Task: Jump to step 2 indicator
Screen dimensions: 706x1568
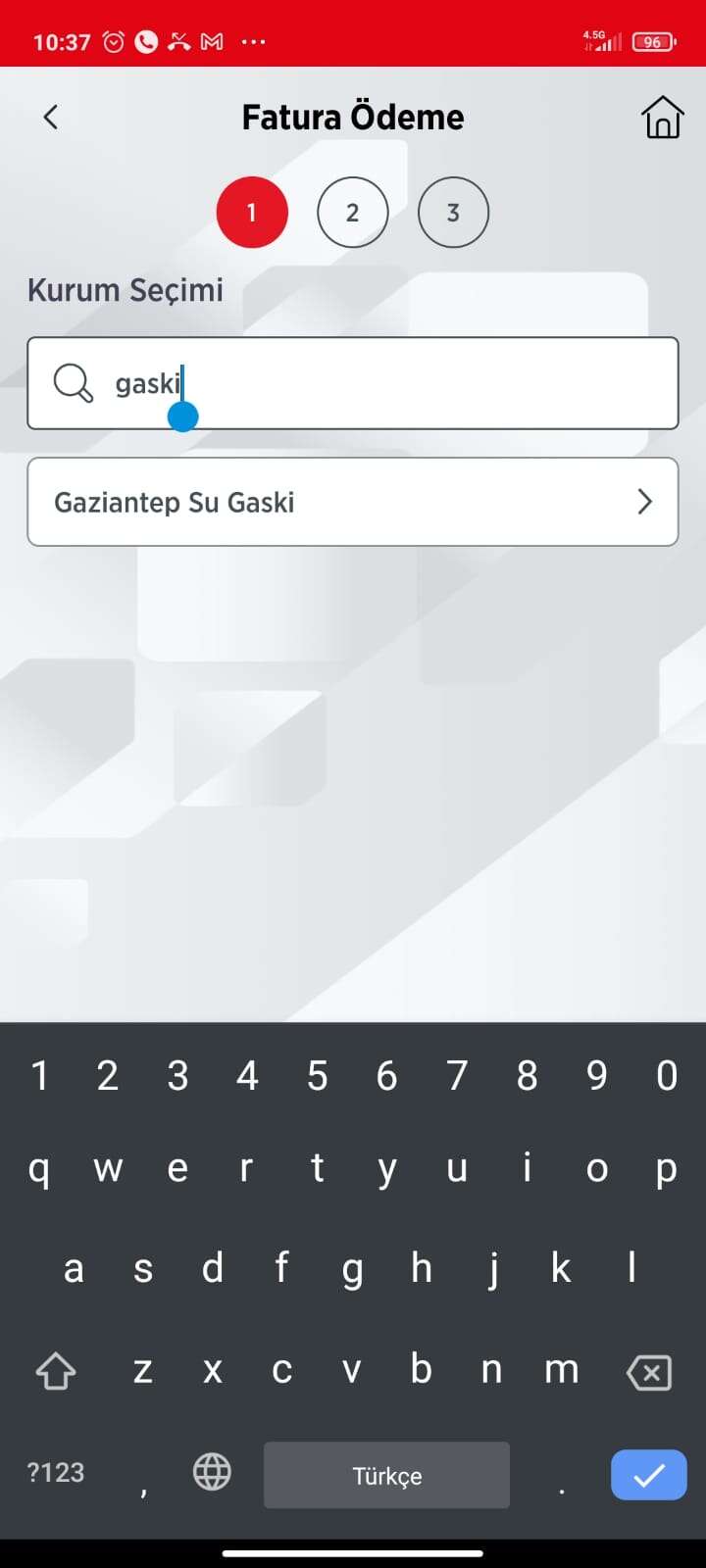Action: (353, 213)
